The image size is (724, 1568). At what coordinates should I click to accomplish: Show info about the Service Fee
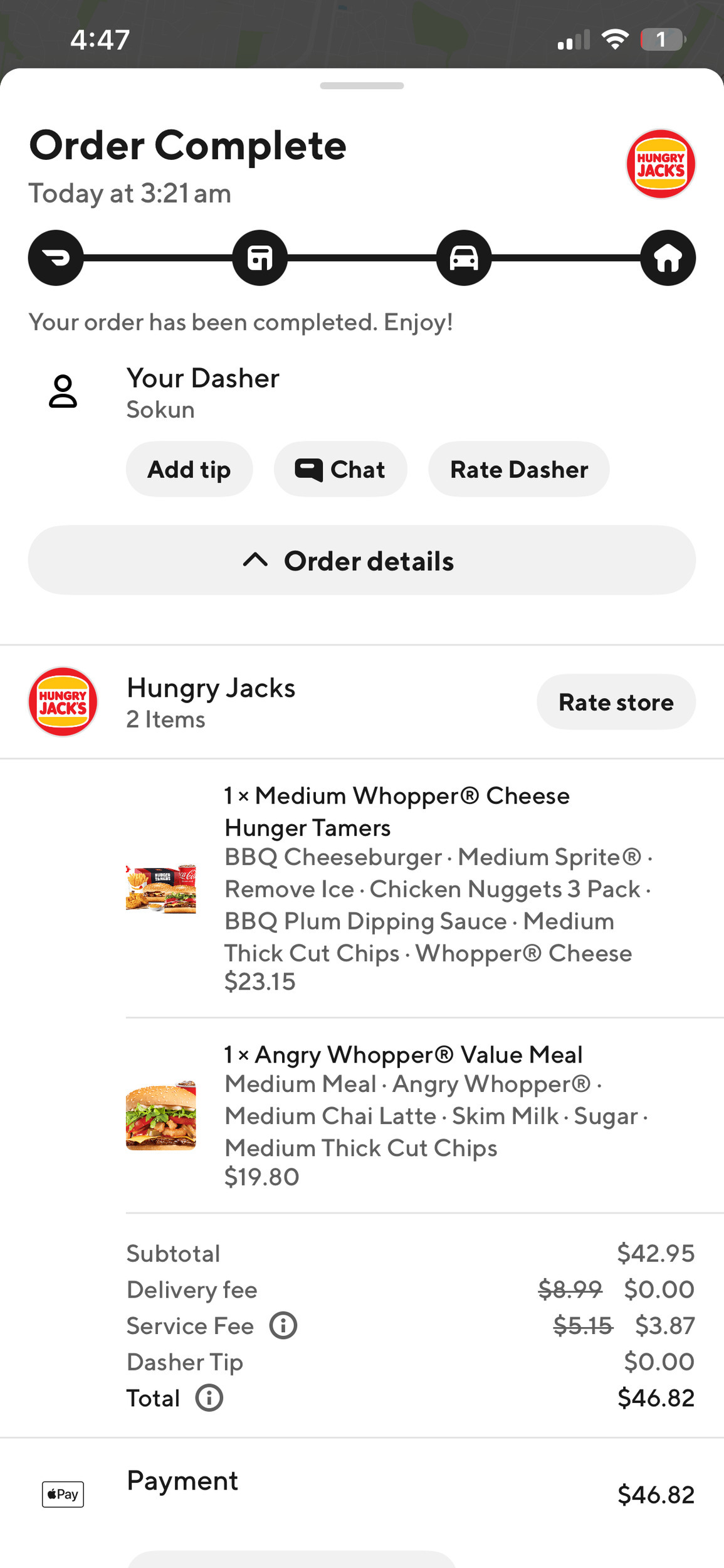[x=283, y=1326]
